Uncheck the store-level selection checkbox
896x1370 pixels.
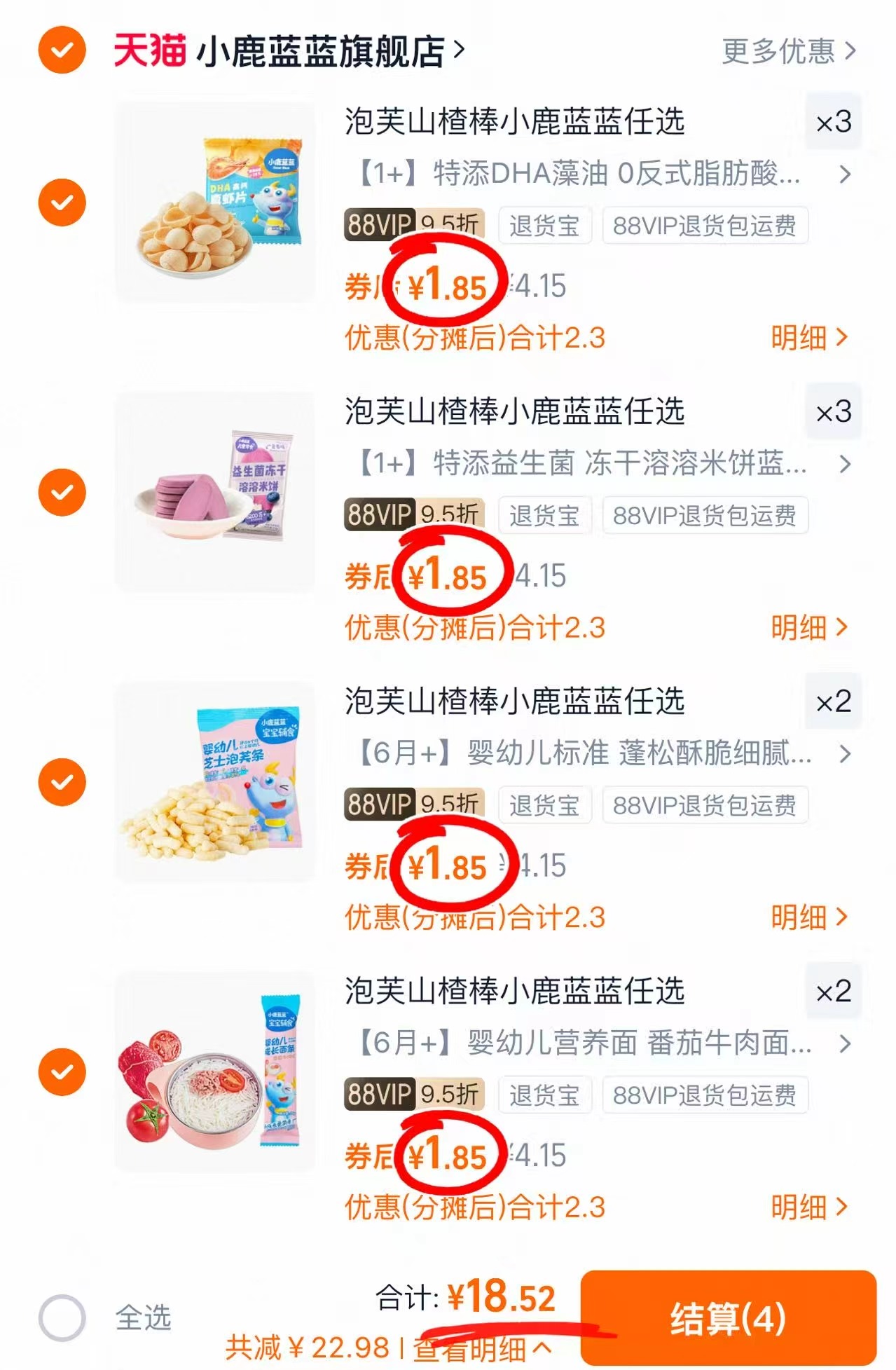point(62,48)
